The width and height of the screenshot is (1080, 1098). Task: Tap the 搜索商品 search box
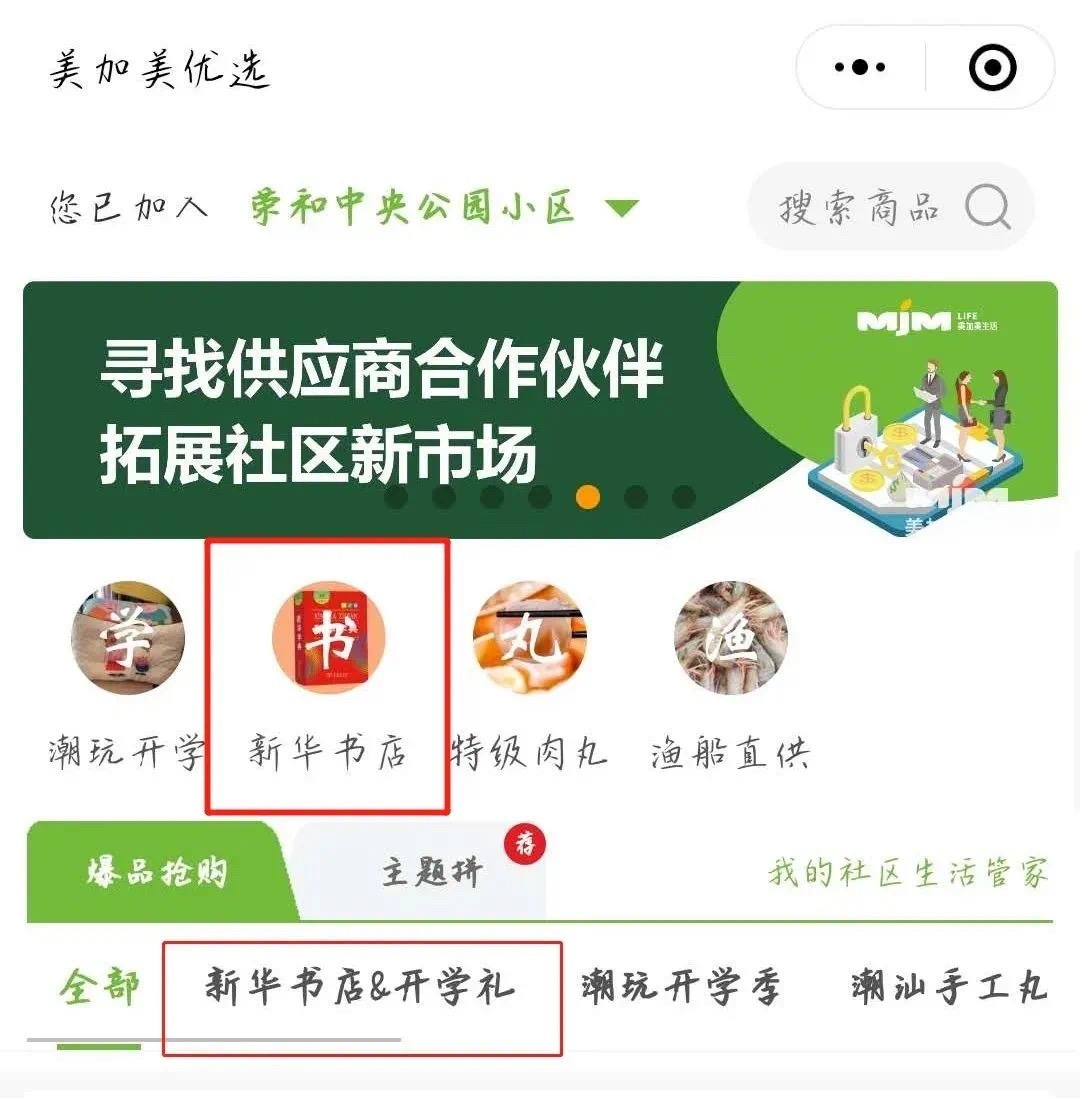click(890, 208)
